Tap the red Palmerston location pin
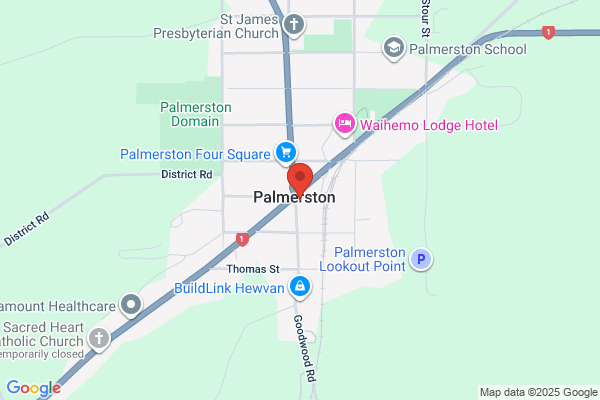 tap(300, 180)
